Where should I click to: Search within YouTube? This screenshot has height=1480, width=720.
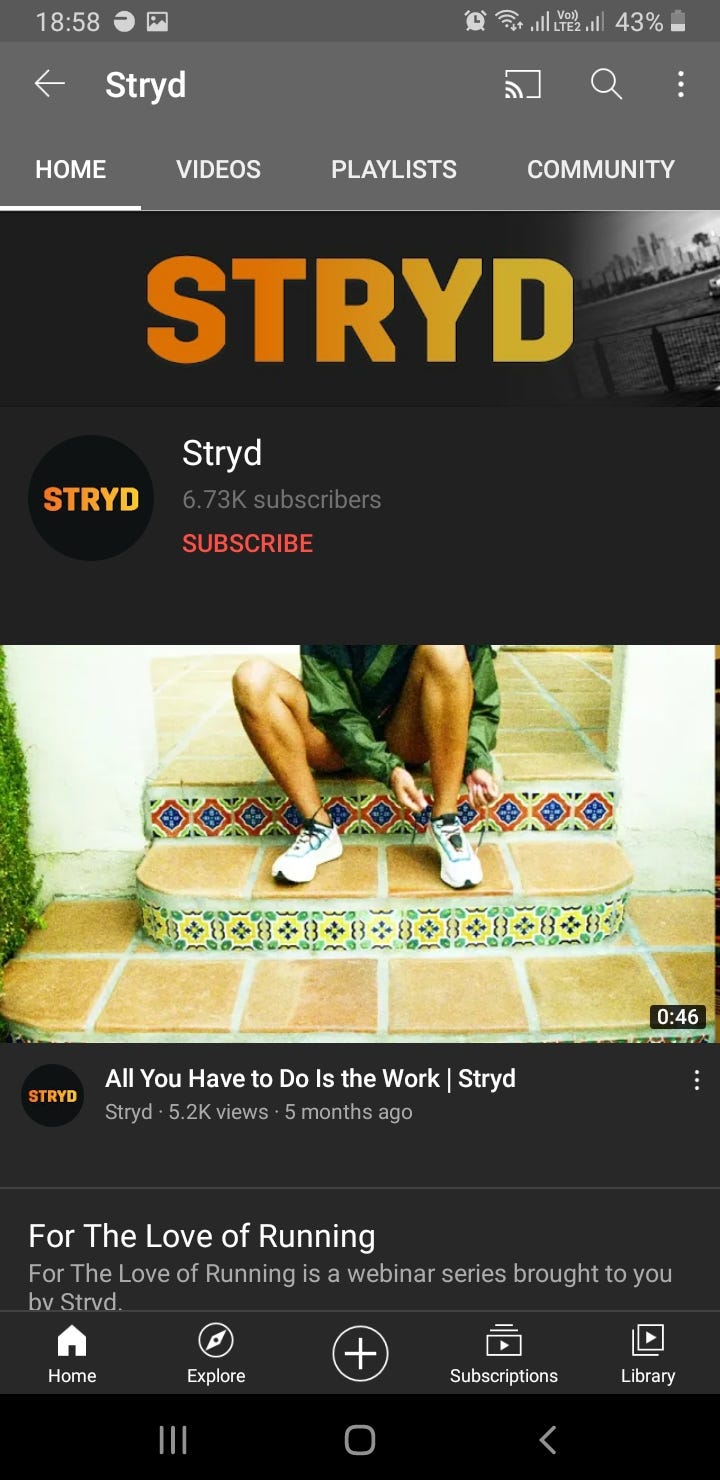[606, 85]
